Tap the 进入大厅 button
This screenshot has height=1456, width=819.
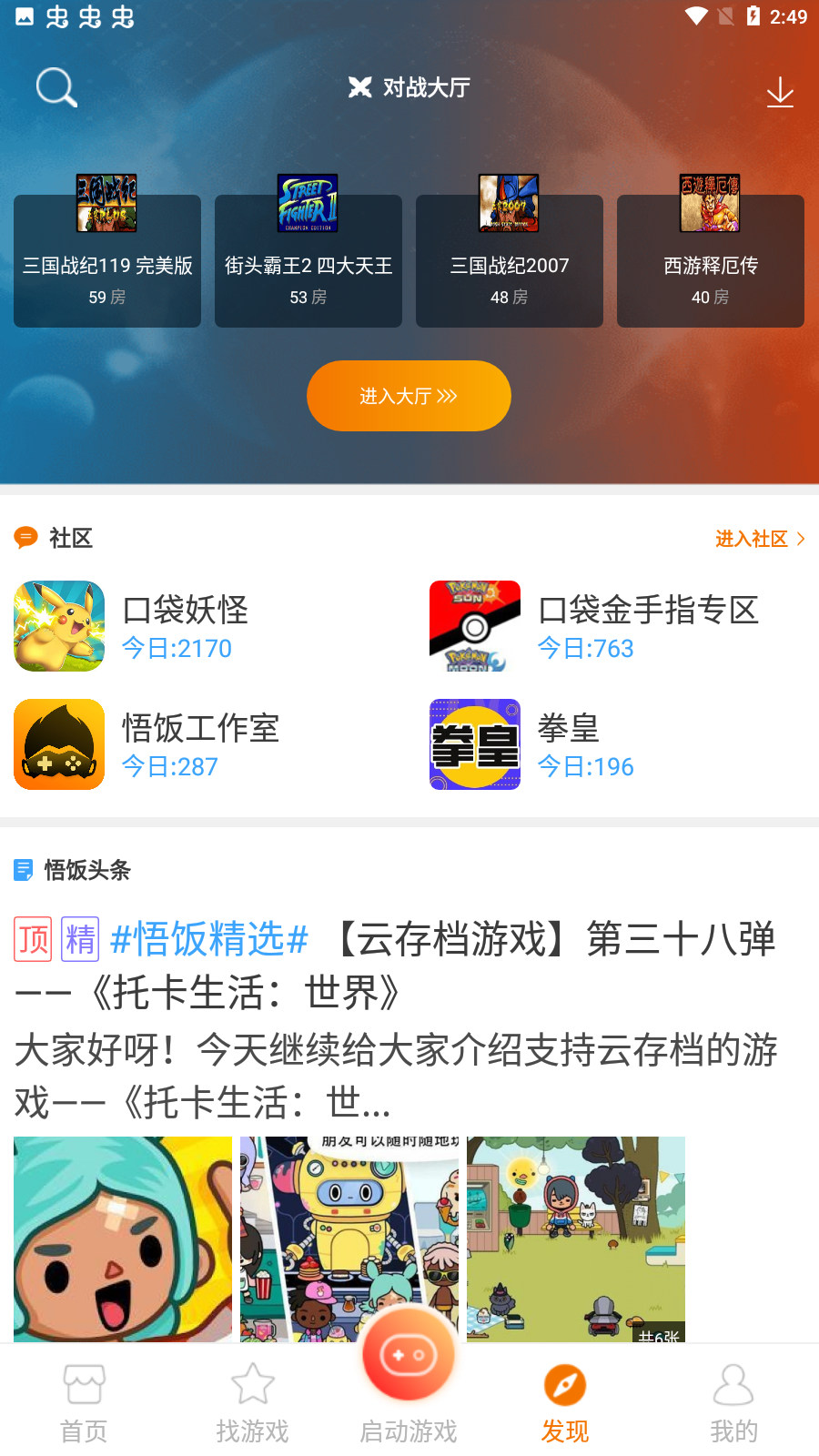409,396
